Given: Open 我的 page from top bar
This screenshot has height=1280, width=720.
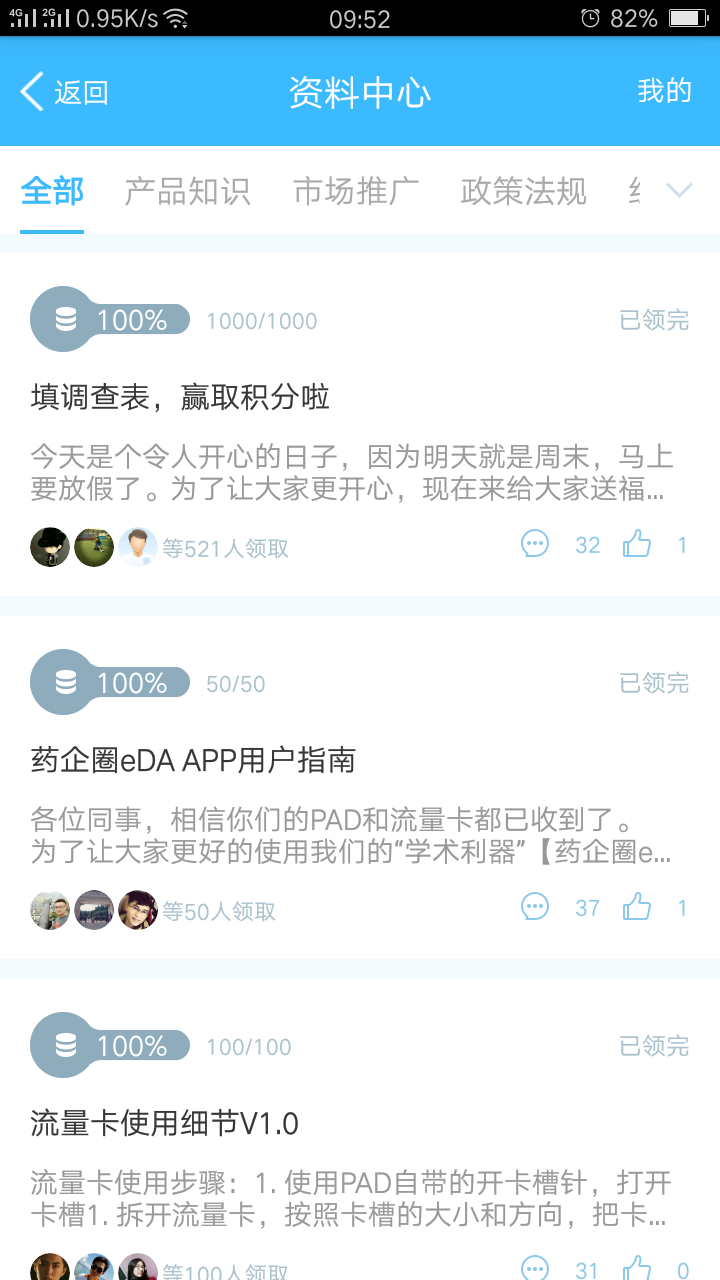Looking at the screenshot, I should [666, 90].
